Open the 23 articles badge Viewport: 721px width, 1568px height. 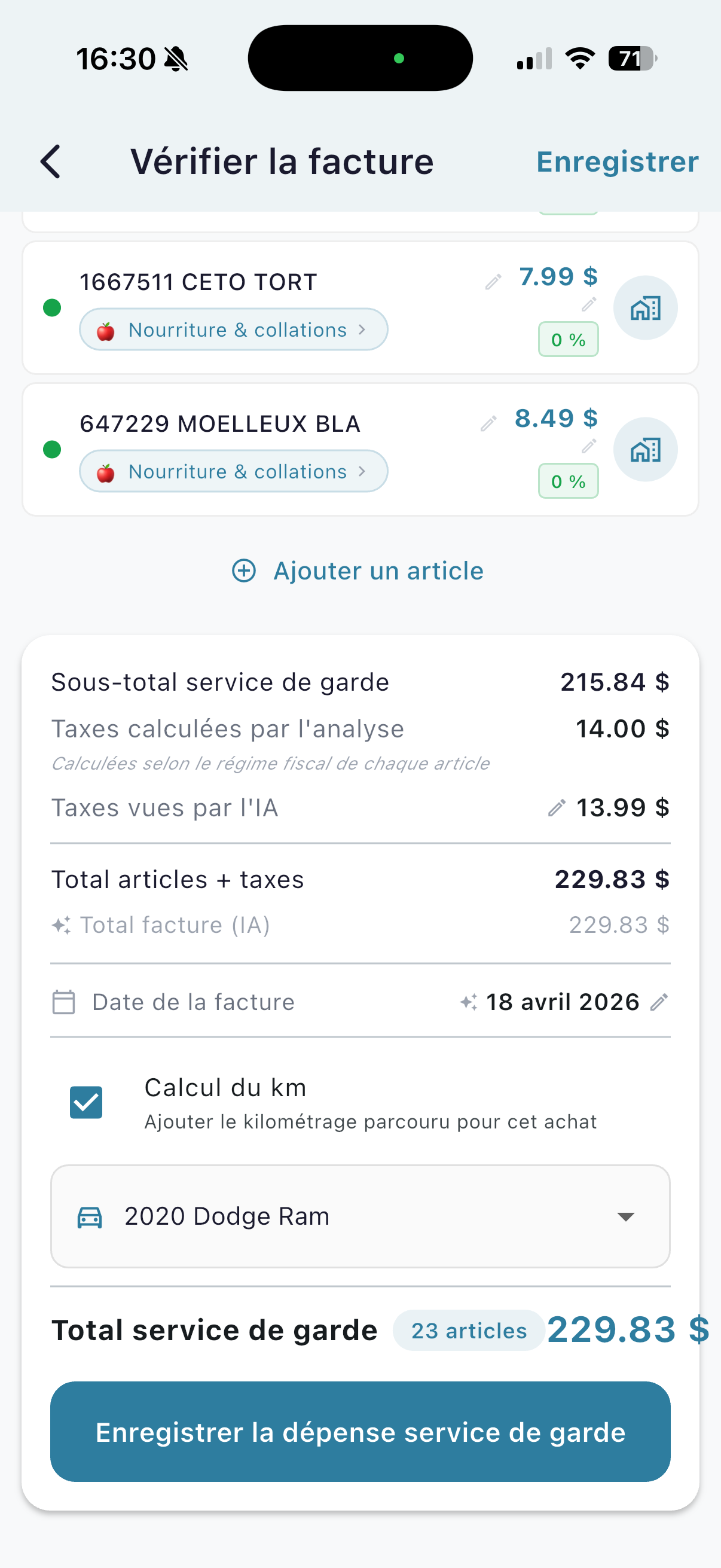coord(469,1331)
